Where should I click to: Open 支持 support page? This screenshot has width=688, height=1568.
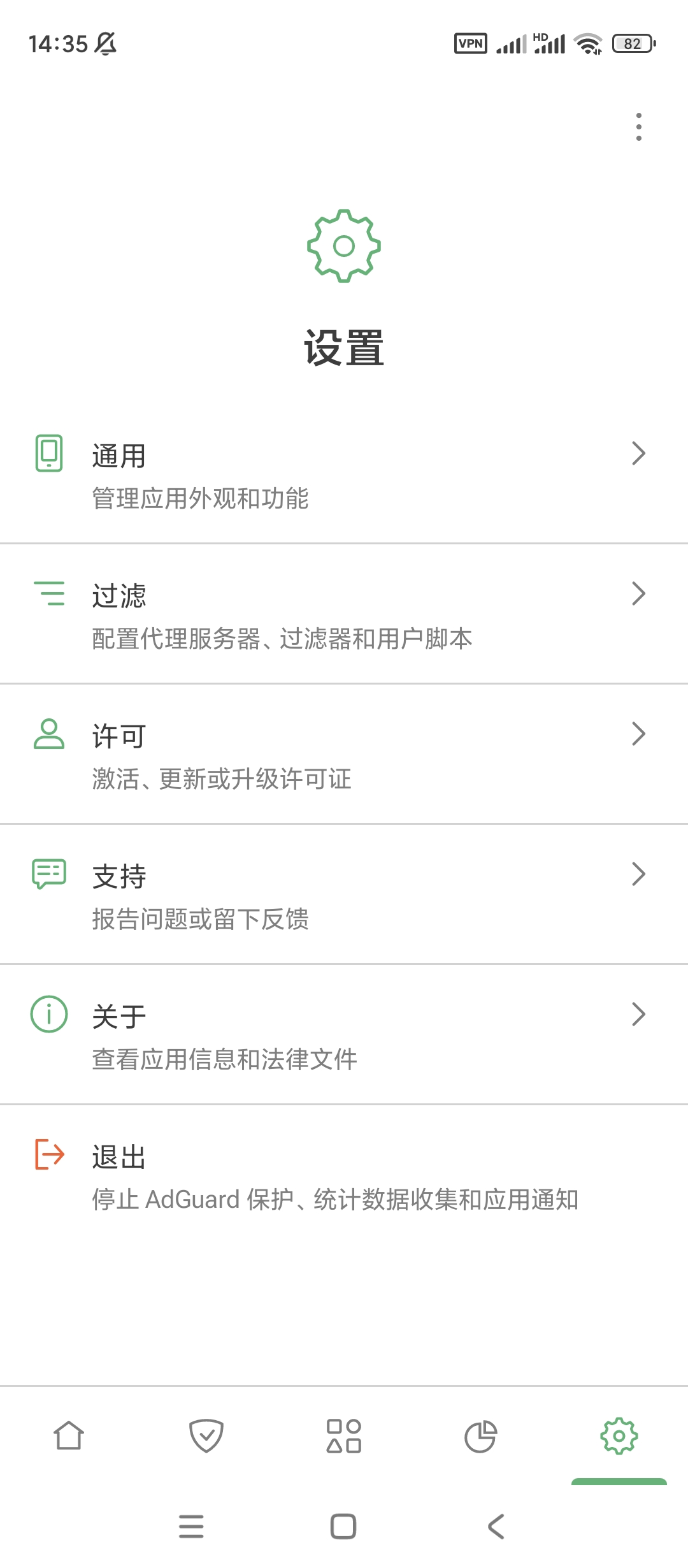(344, 896)
